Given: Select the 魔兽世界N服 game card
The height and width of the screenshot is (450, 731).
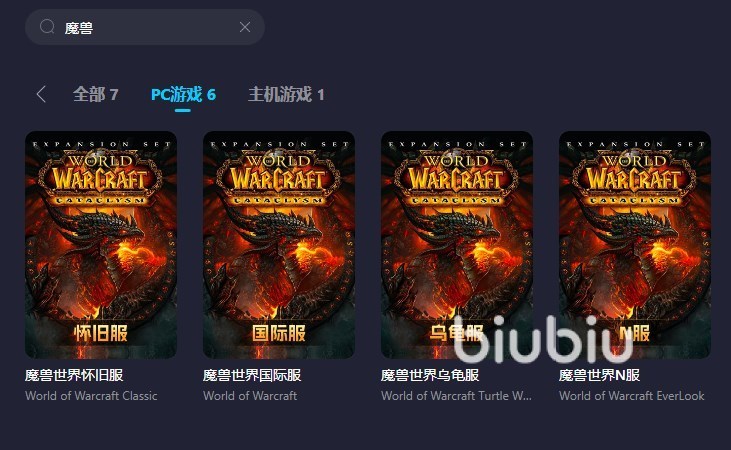Looking at the screenshot, I should point(635,245).
